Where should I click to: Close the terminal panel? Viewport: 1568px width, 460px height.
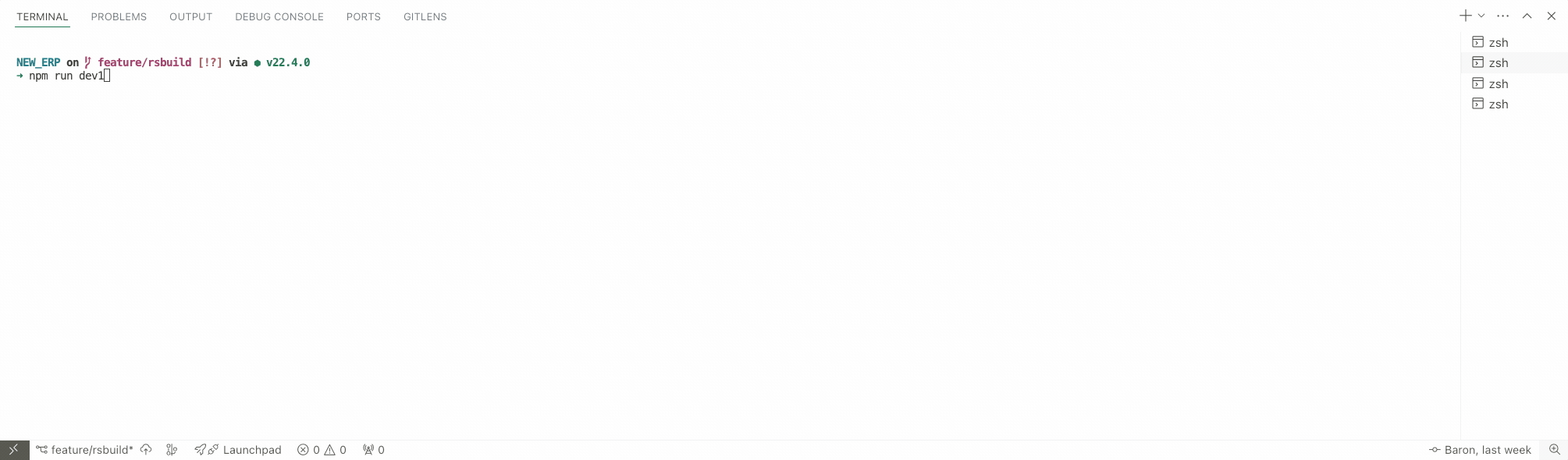coord(1551,16)
